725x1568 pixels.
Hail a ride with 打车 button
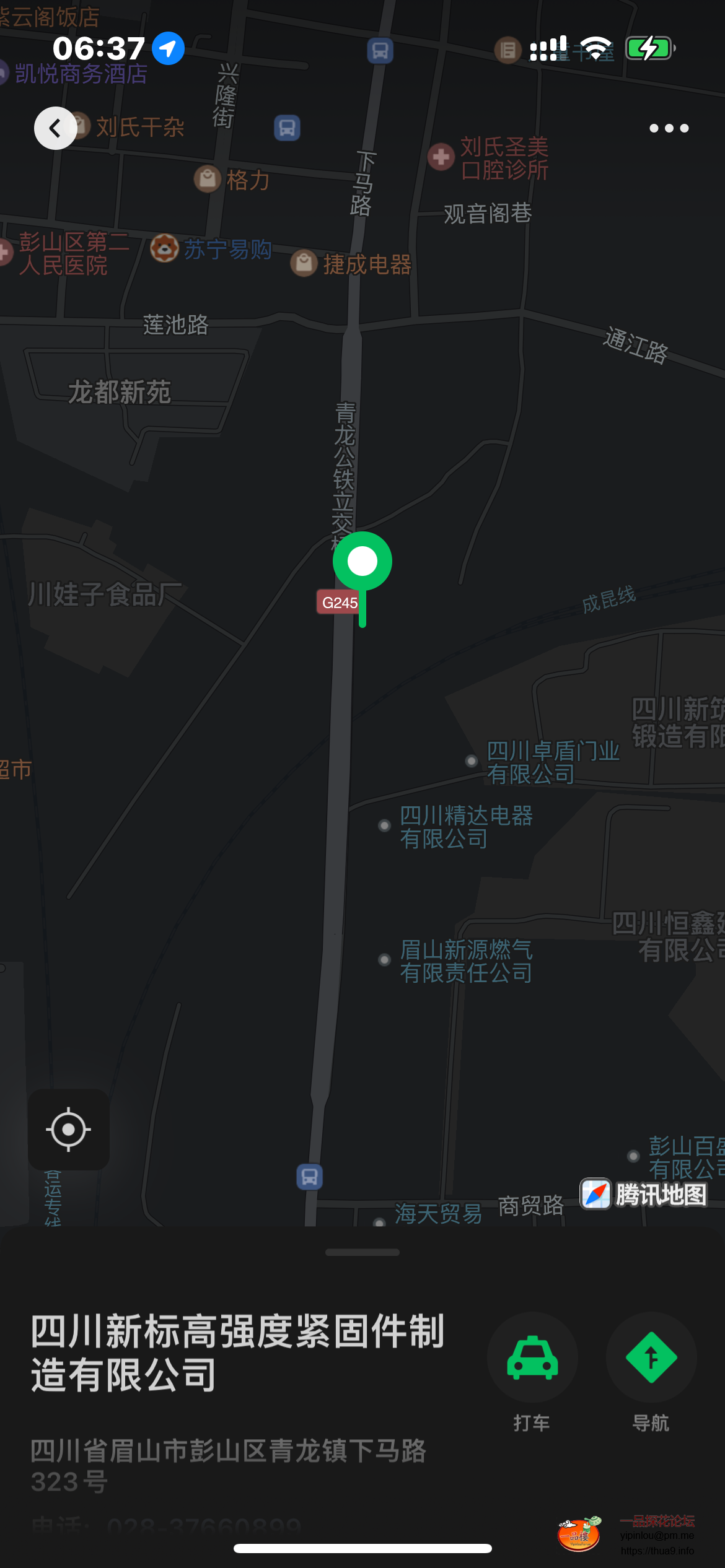pos(532,1357)
